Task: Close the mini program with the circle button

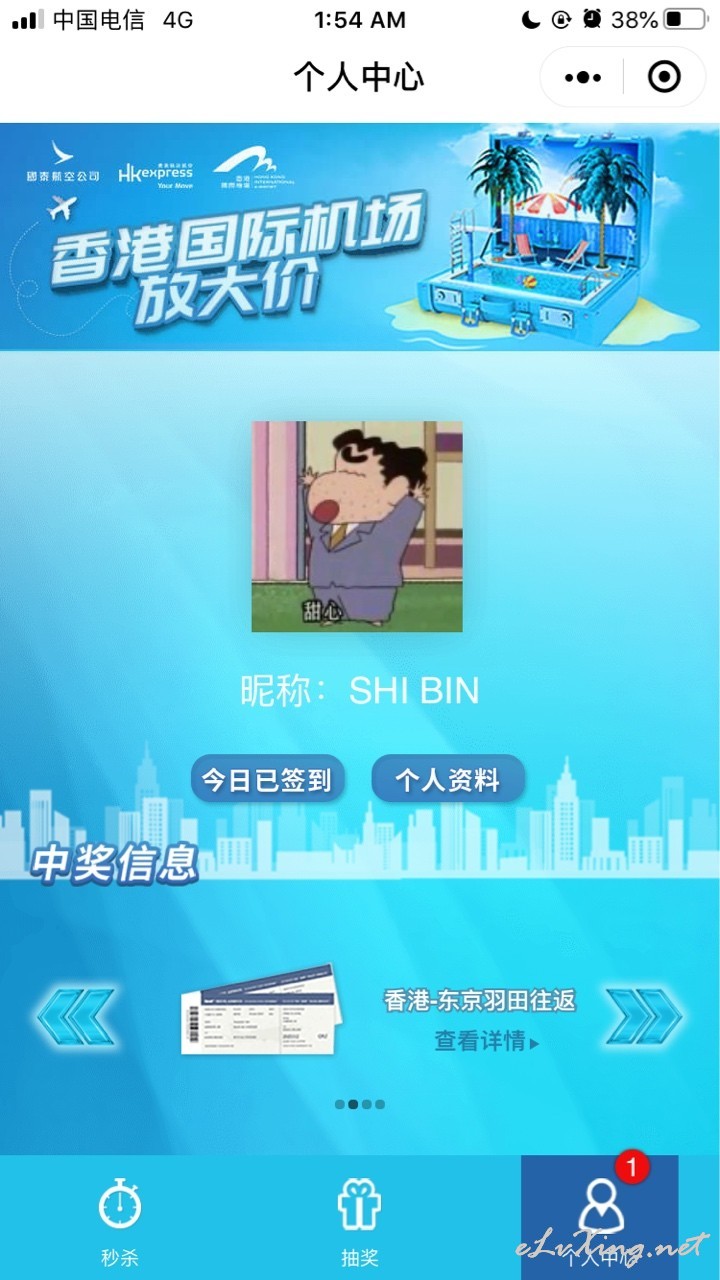Action: tap(664, 77)
